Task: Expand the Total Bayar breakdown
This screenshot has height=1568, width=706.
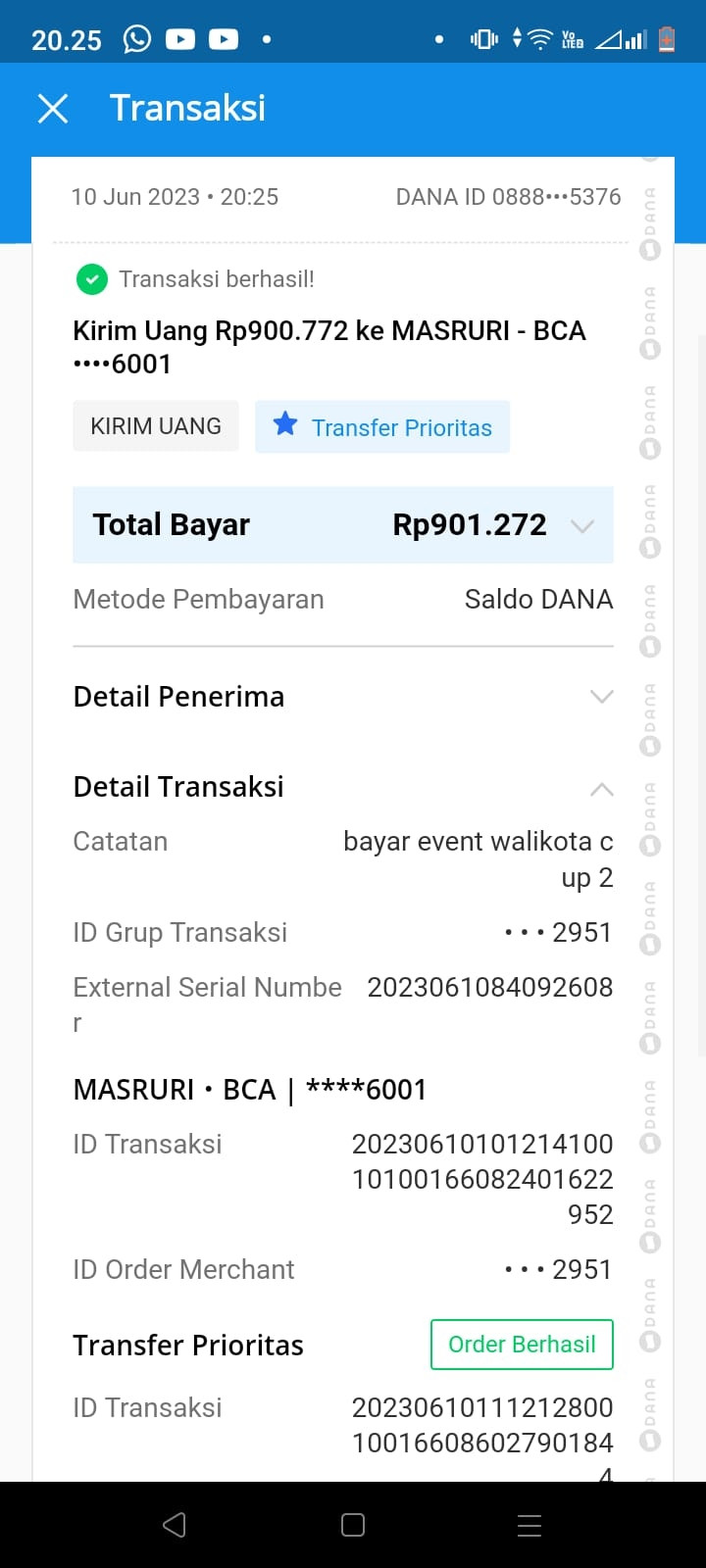Action: (x=582, y=526)
